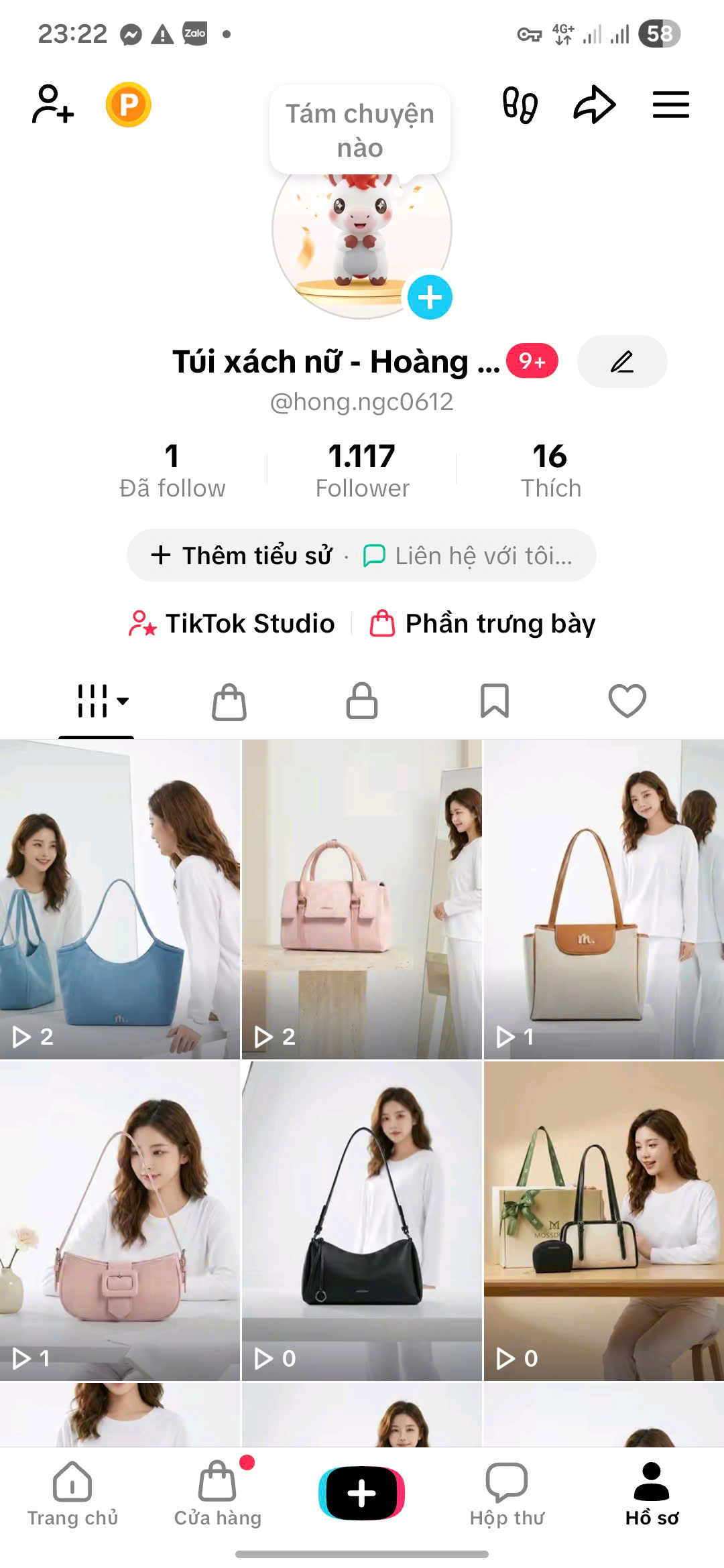Click the add friends icon
724x1568 pixels.
[x=52, y=104]
